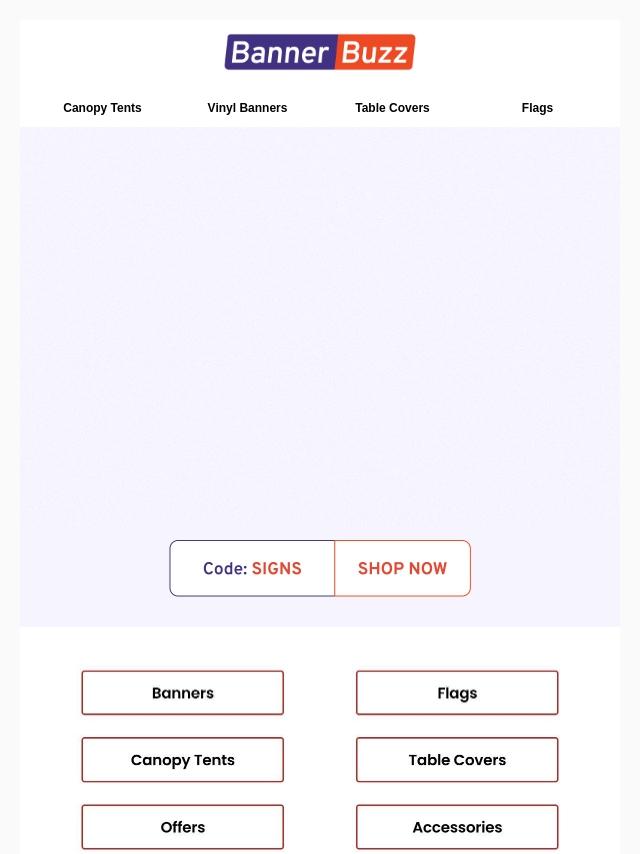
Task: Browse the Accessories category
Action: click(x=457, y=827)
